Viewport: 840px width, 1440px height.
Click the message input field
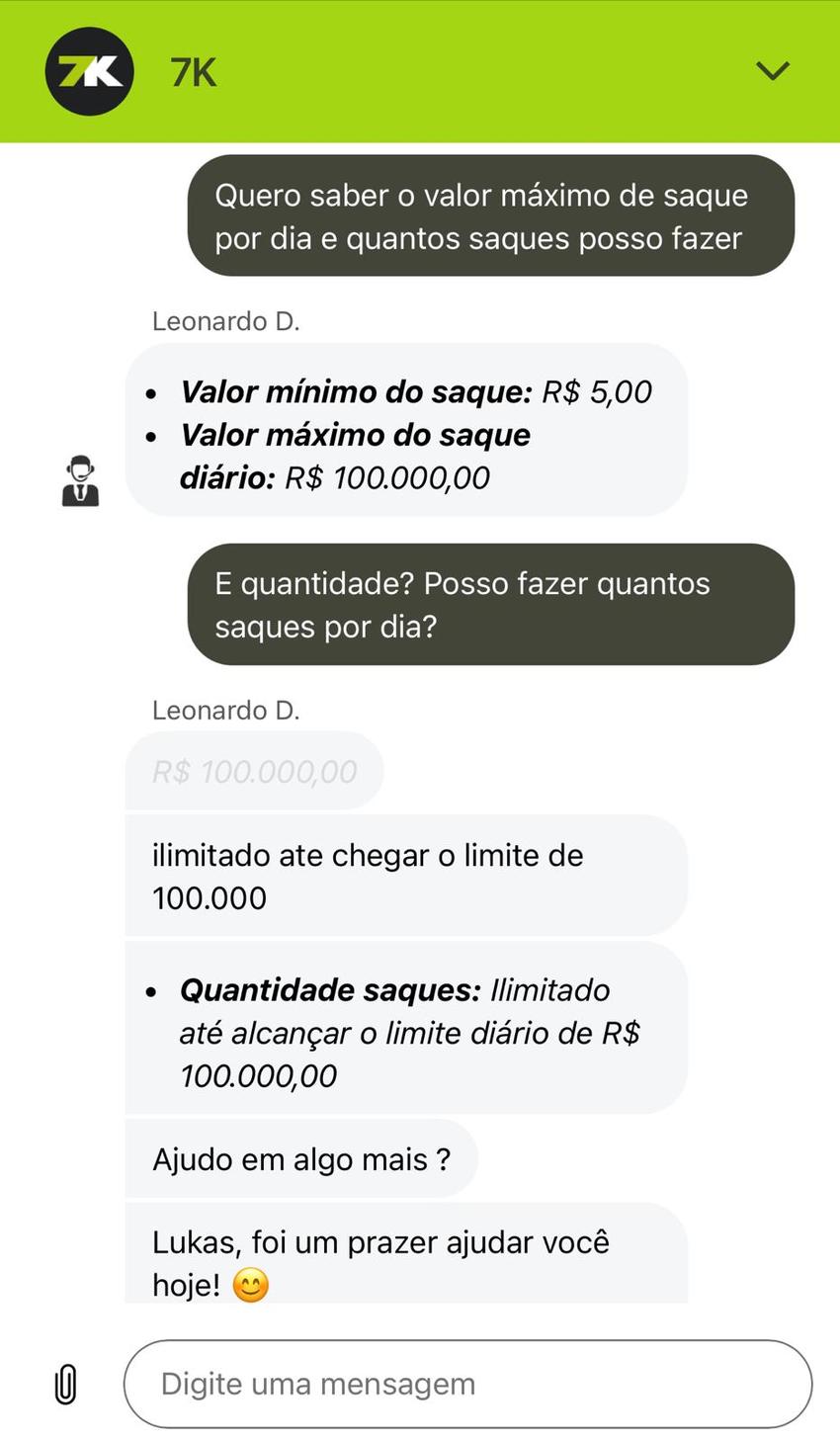coord(464,1384)
